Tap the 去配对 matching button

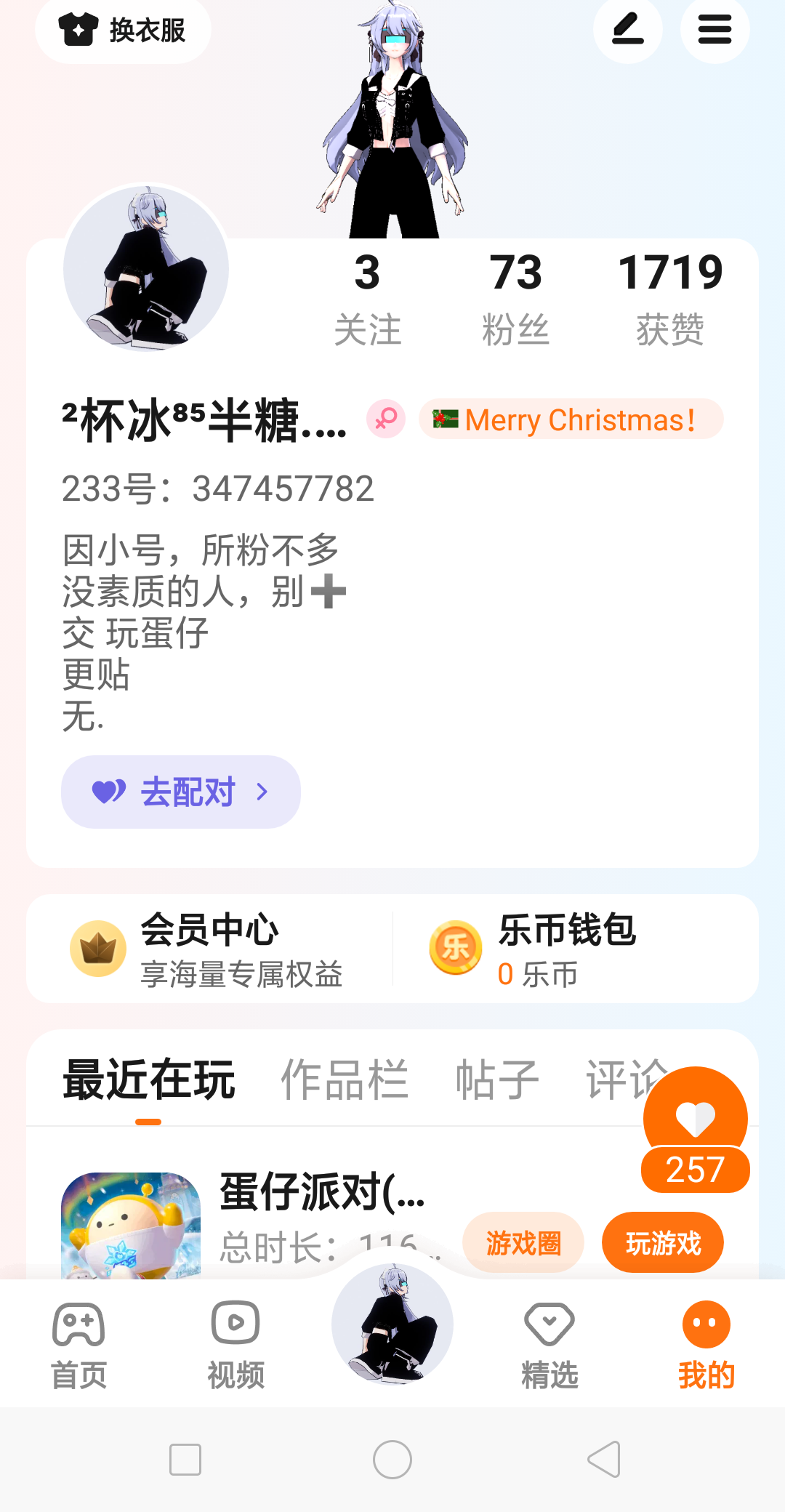point(181,792)
